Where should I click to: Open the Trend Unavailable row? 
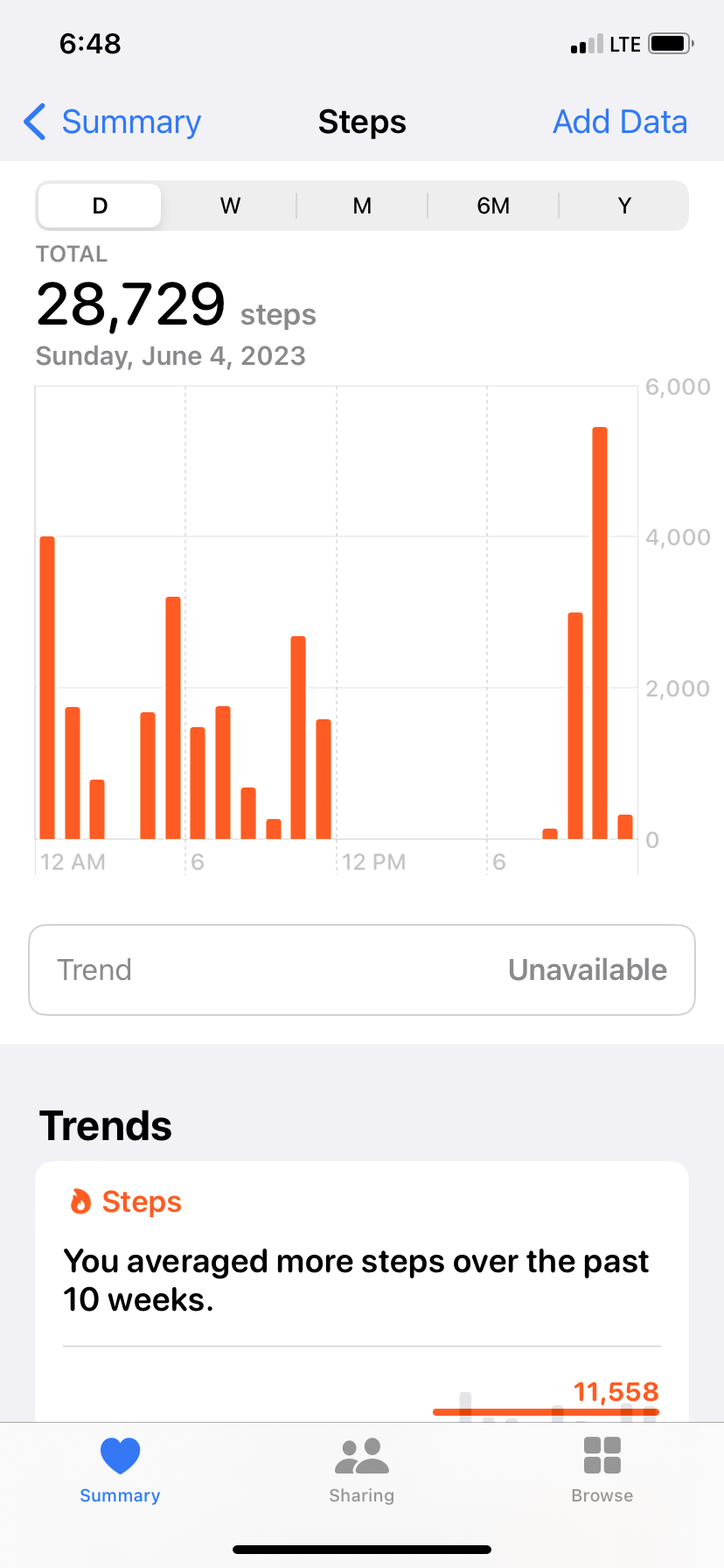point(362,969)
